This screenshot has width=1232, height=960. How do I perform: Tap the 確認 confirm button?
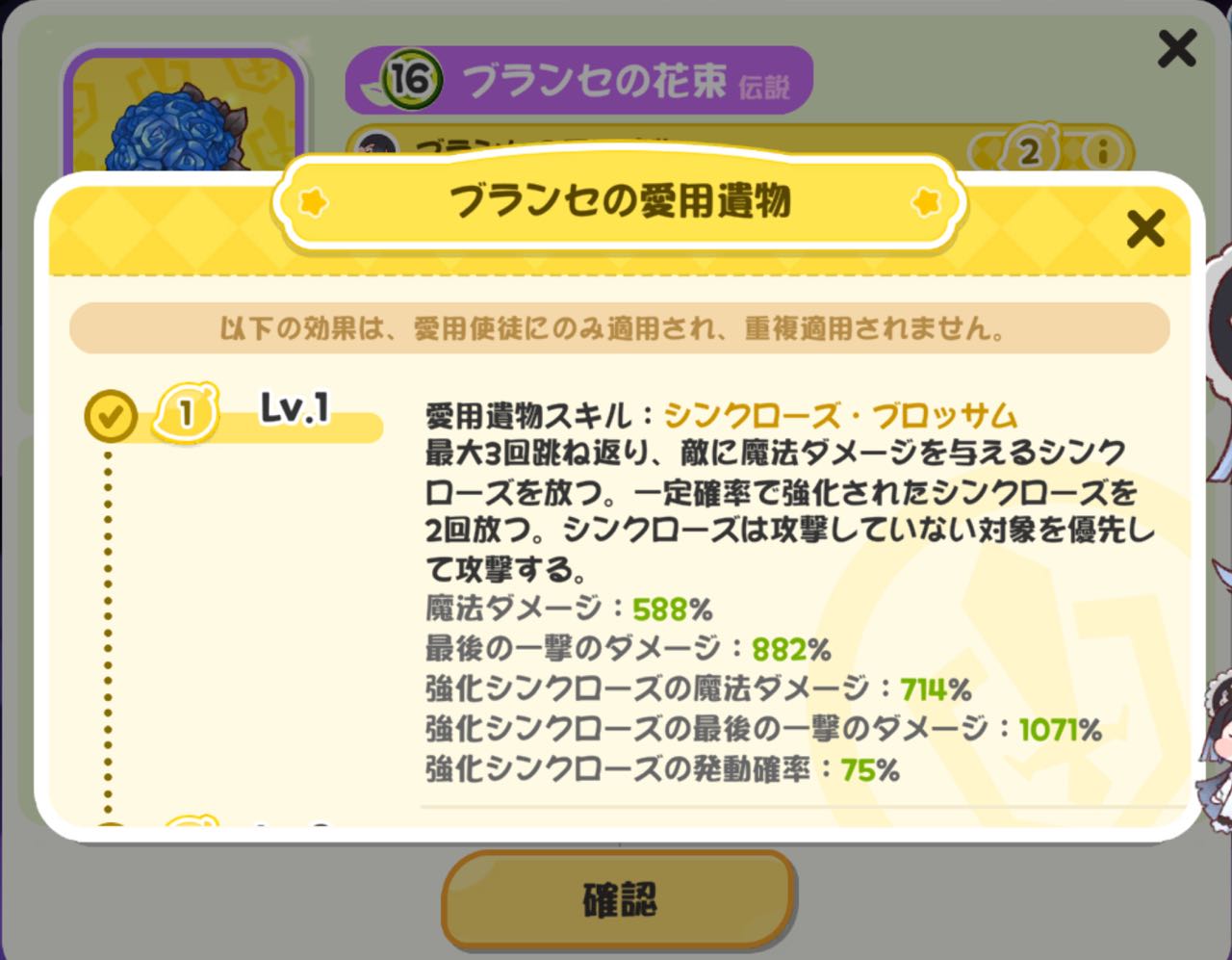click(619, 900)
